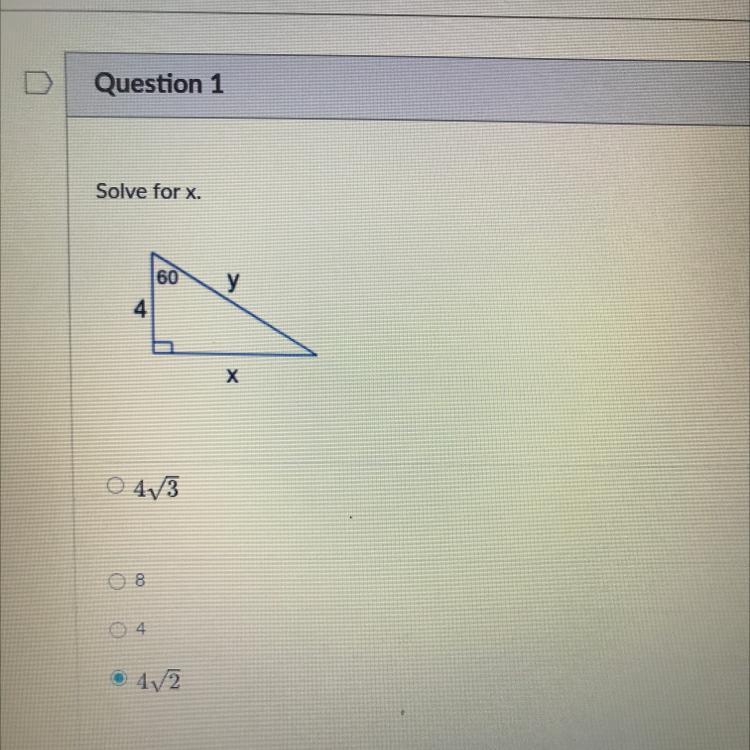Flag Question 1 for review
Screen dimensions: 750x750
38,83
